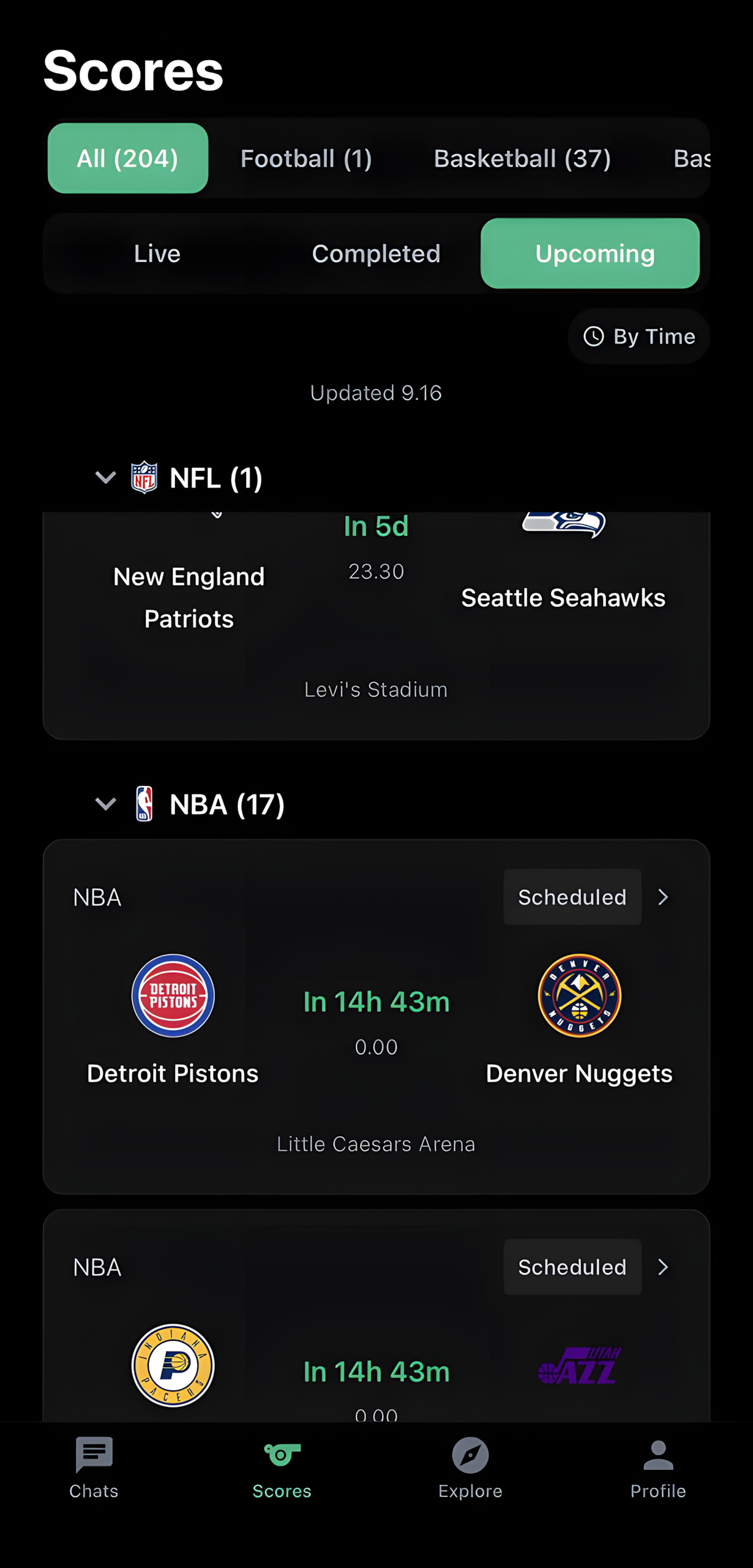Collapse the NFL (1) section
Viewport: 753px width, 1568px height.
105,478
